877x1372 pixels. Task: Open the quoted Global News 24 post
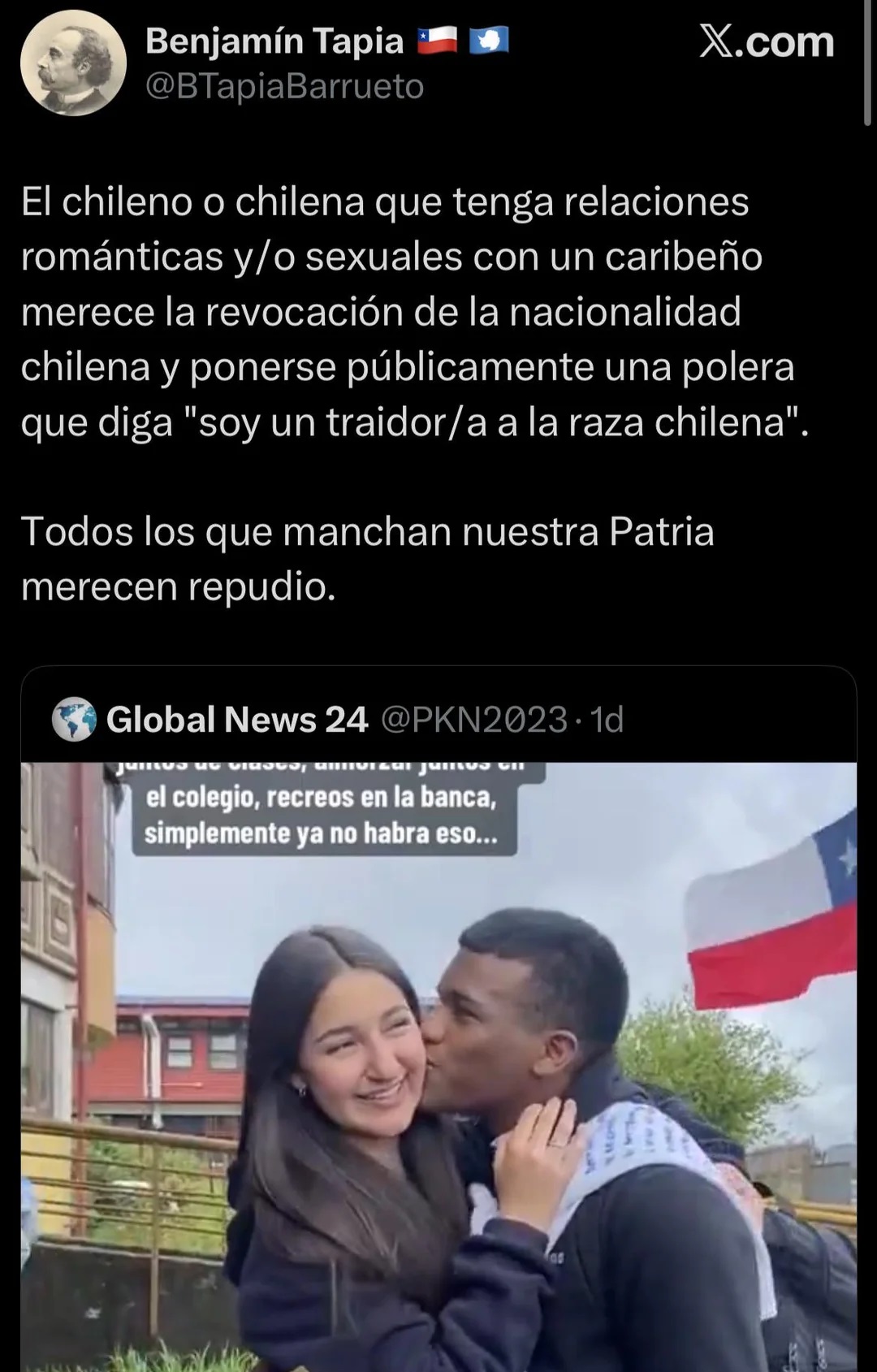tap(438, 720)
